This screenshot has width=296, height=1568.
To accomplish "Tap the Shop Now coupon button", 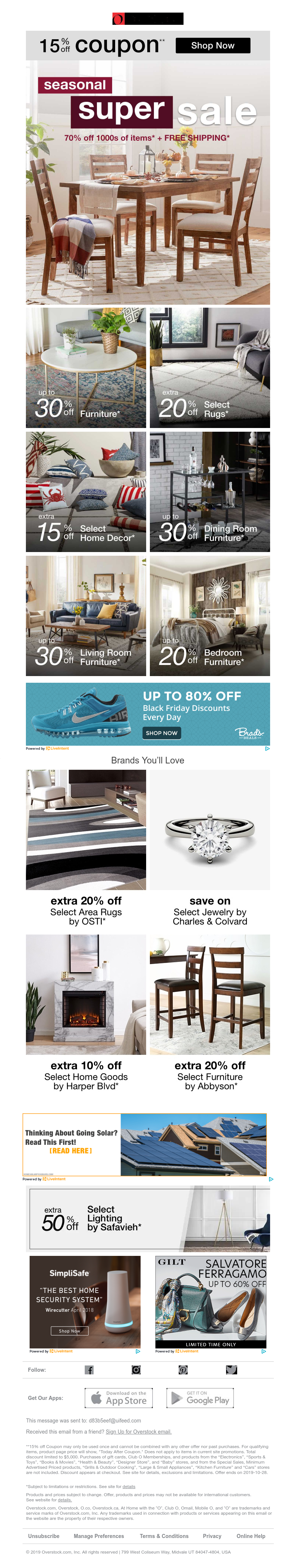I will pyautogui.click(x=213, y=46).
